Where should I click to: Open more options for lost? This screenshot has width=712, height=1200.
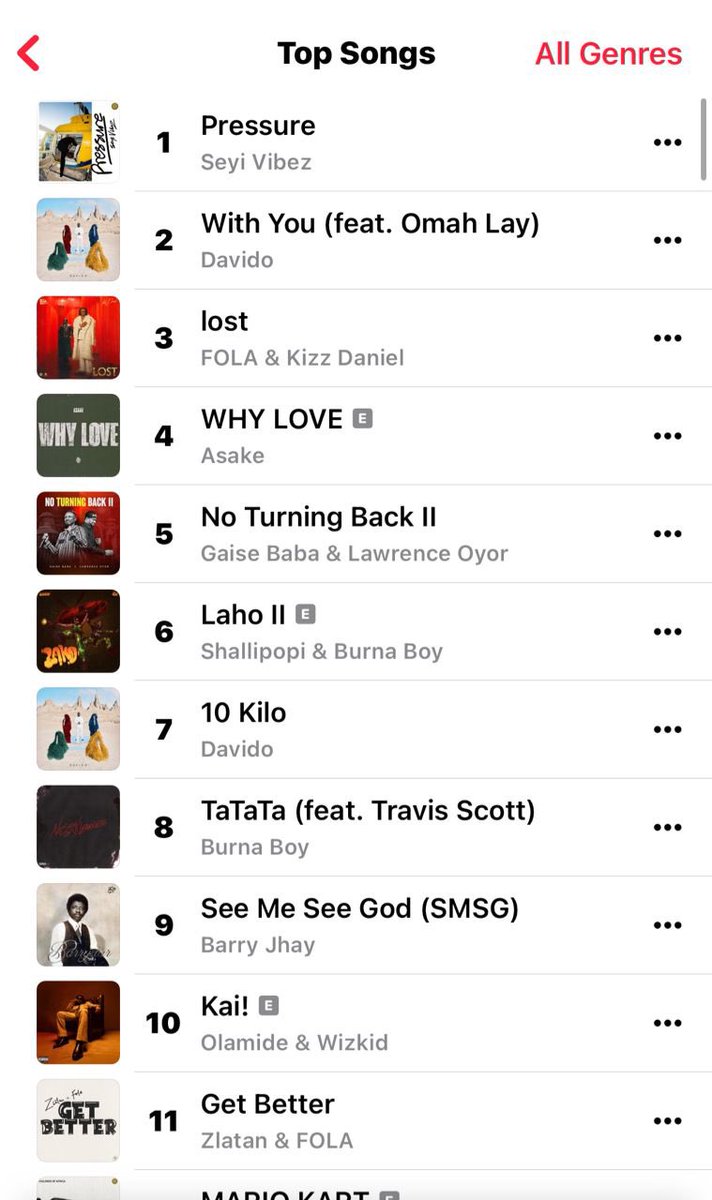[667, 338]
